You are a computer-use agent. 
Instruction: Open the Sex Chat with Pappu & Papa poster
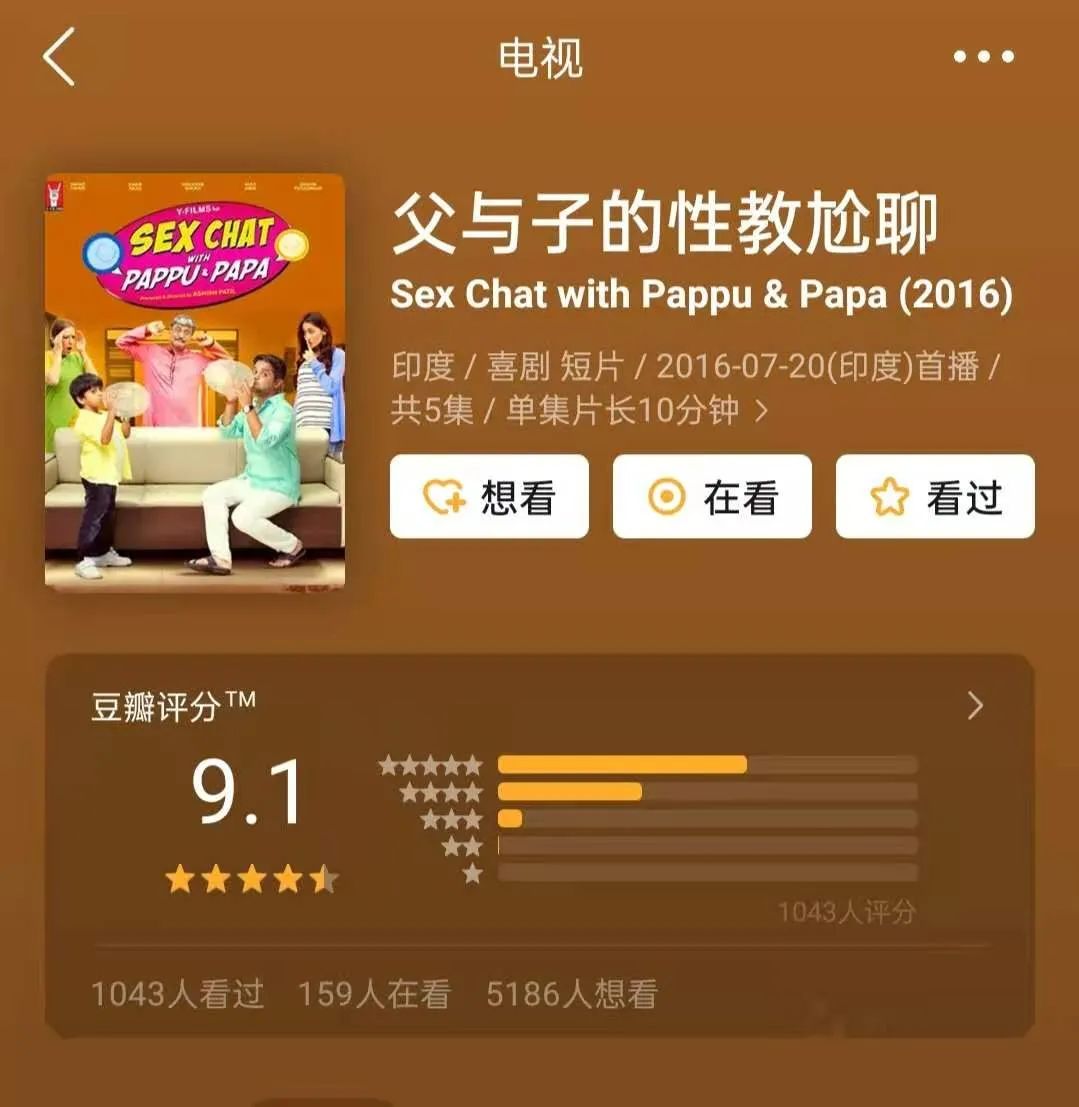(195, 382)
